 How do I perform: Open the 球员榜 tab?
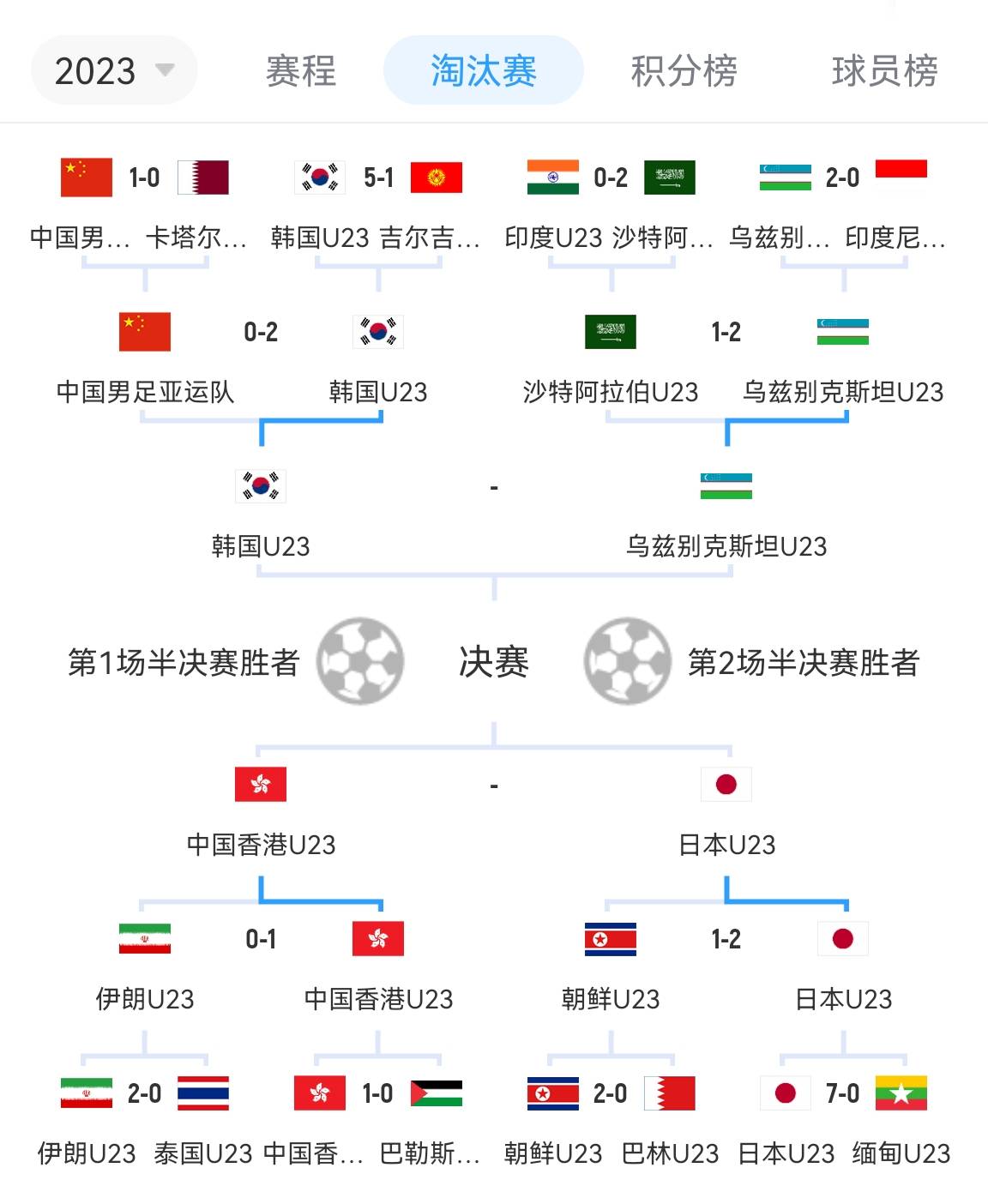[884, 70]
